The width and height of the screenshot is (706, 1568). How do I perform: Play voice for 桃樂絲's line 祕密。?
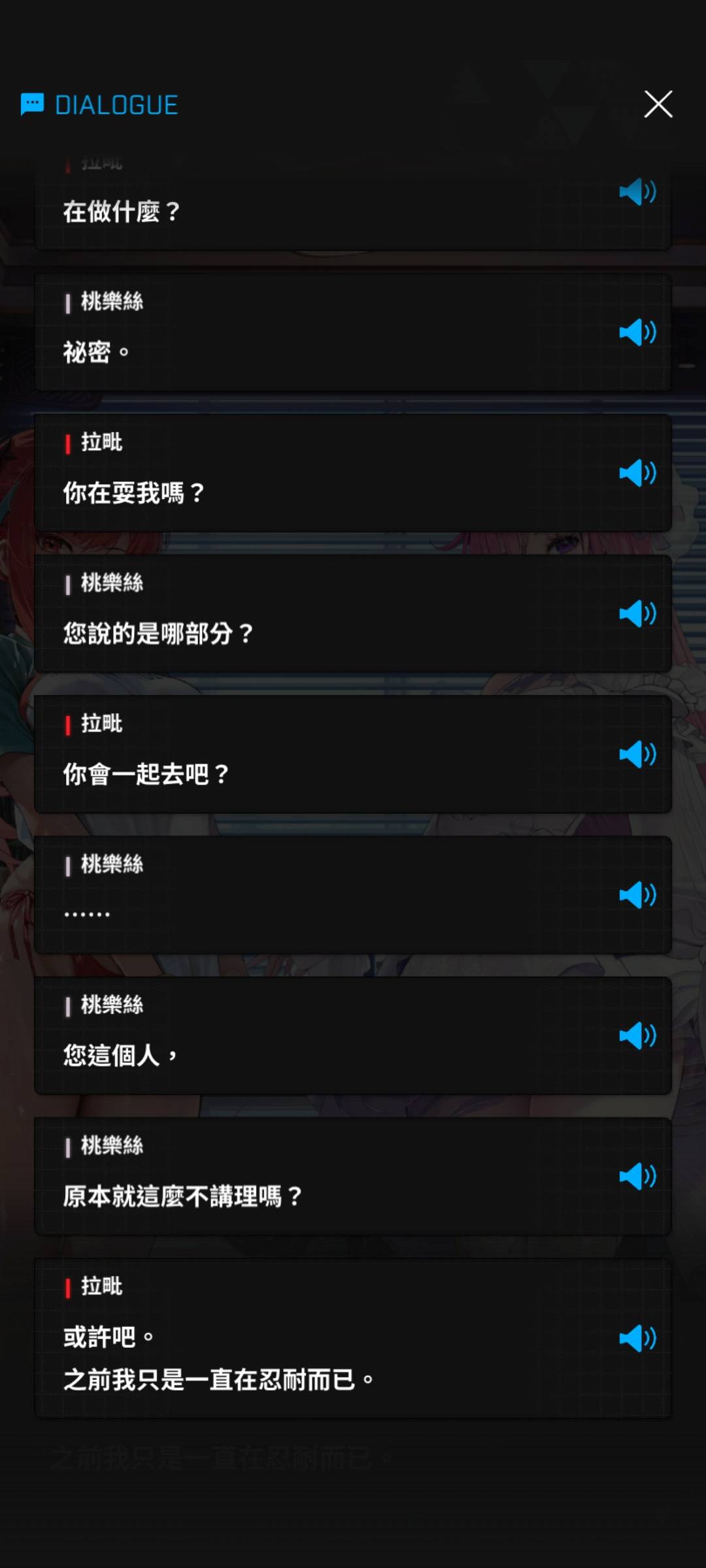[x=637, y=333]
